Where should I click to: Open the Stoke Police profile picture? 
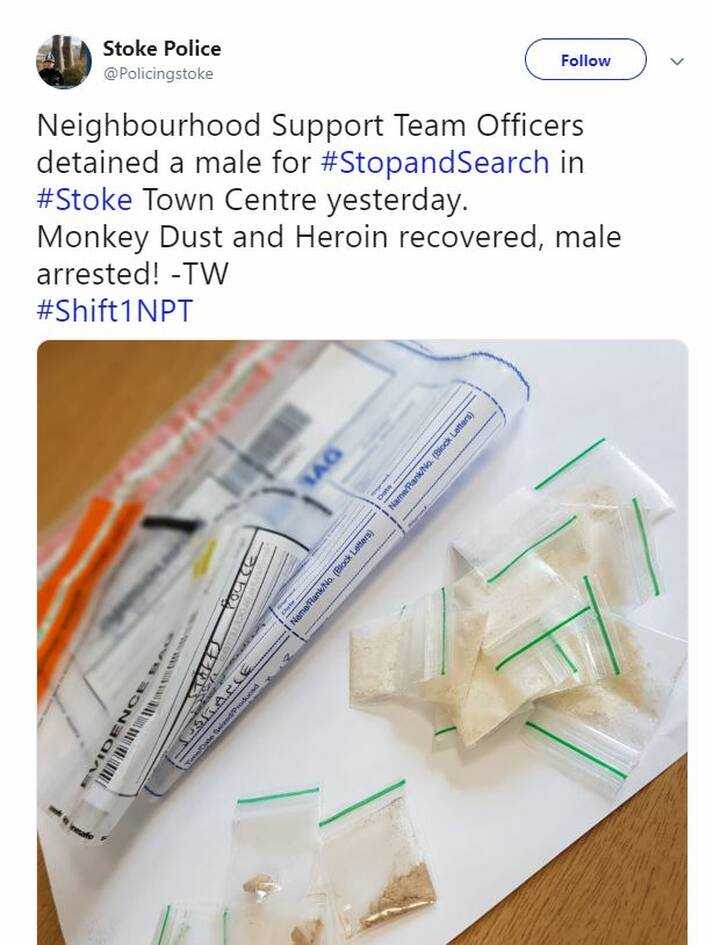pos(64,61)
